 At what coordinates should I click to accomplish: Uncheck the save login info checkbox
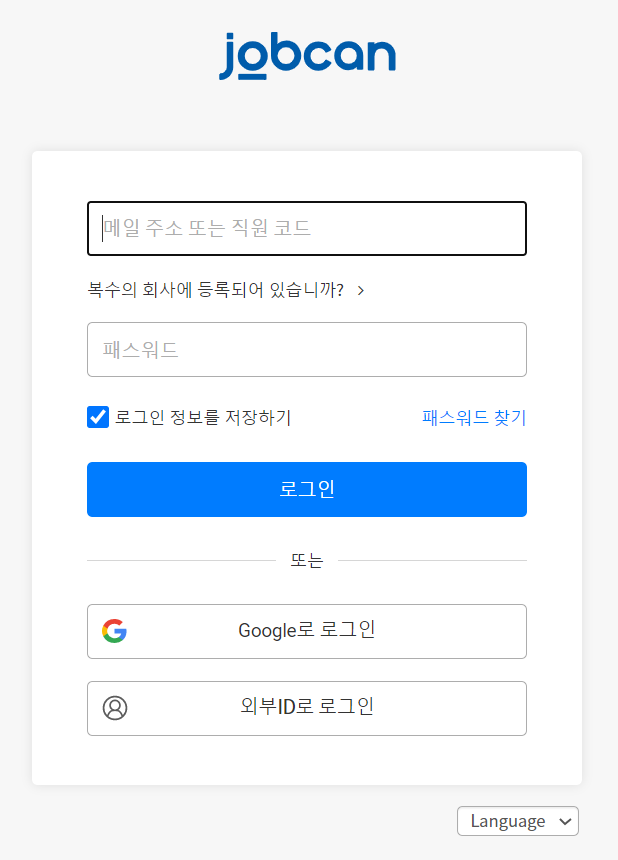pos(98,417)
